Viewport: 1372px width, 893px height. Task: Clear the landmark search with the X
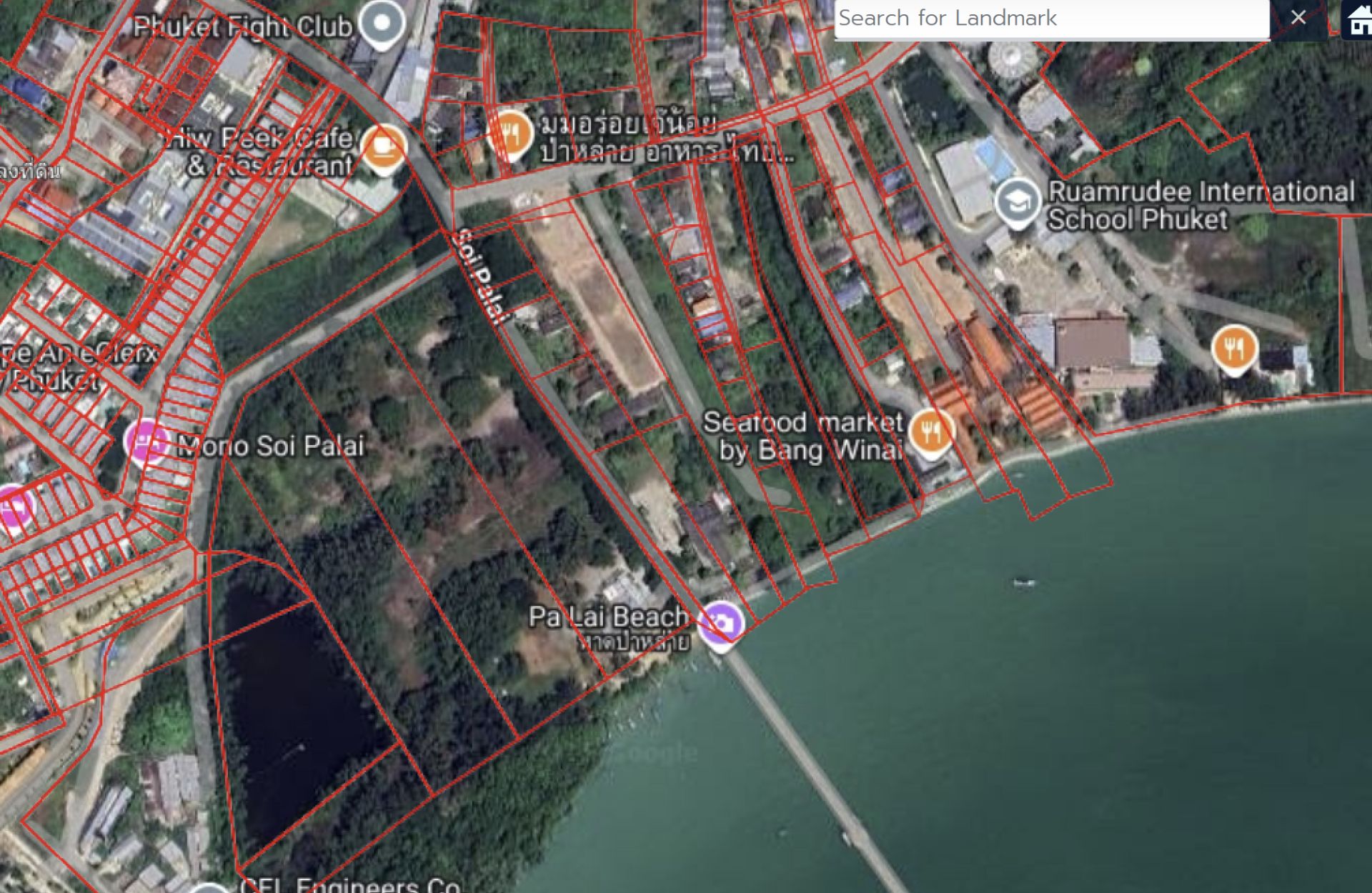tap(1298, 18)
